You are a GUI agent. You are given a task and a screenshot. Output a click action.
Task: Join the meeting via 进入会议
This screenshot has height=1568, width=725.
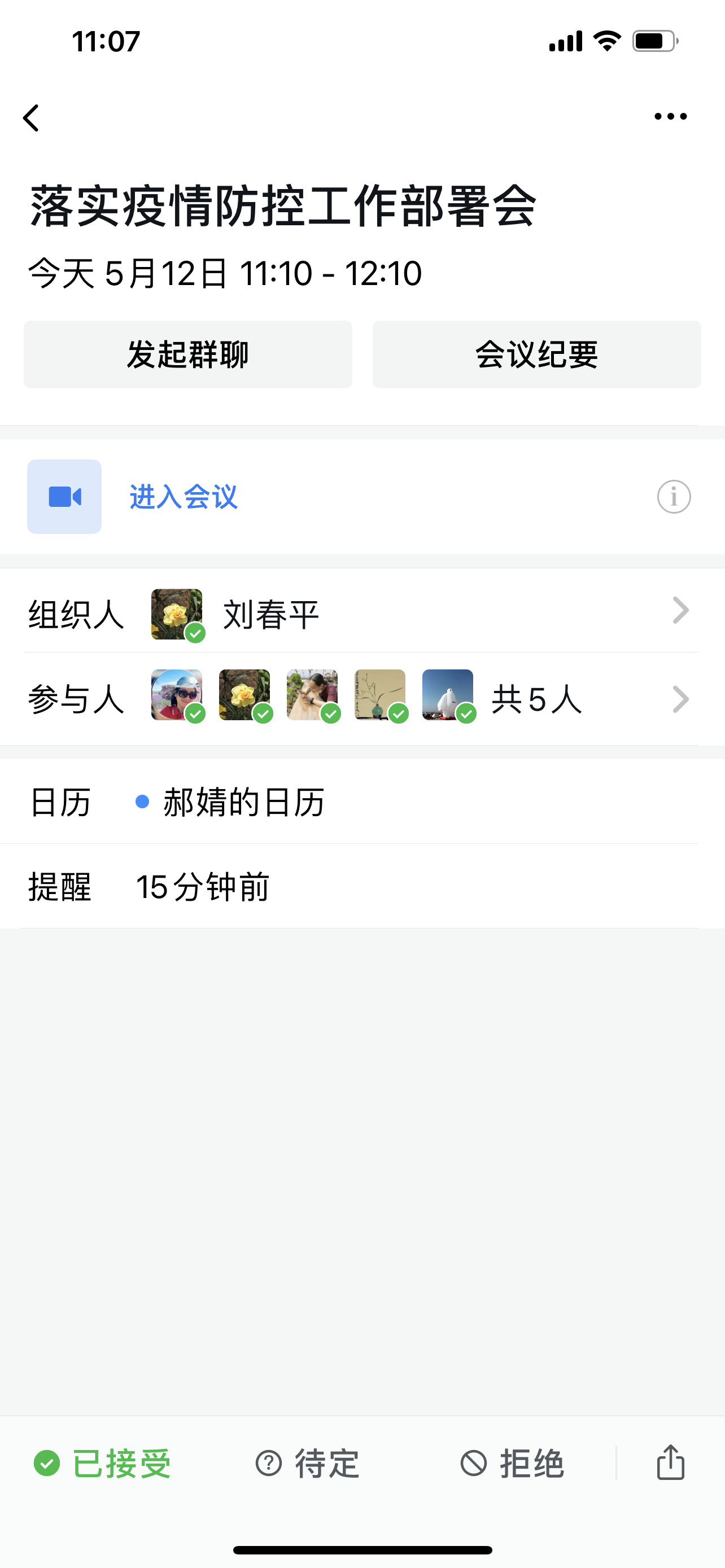pos(182,497)
